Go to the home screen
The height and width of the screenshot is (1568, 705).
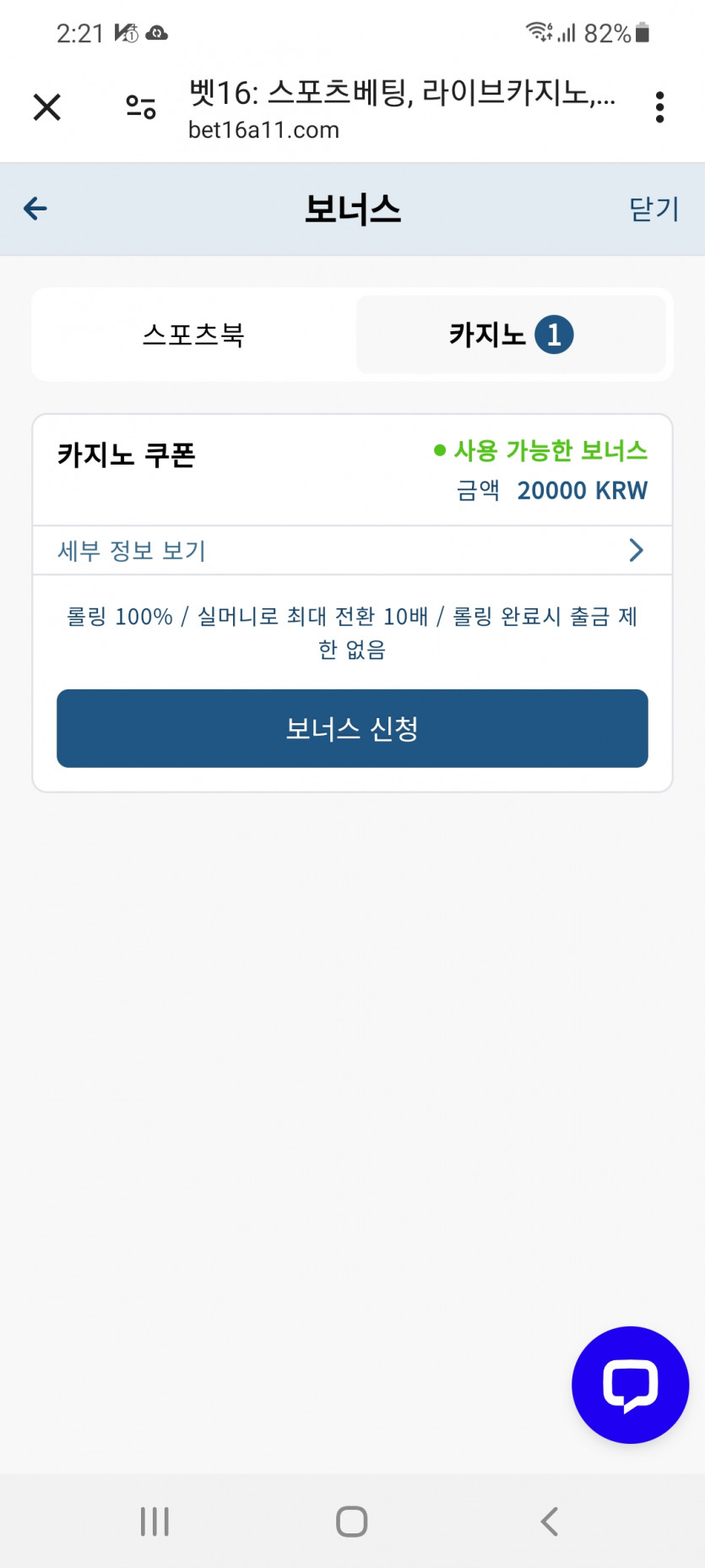[x=352, y=1522]
